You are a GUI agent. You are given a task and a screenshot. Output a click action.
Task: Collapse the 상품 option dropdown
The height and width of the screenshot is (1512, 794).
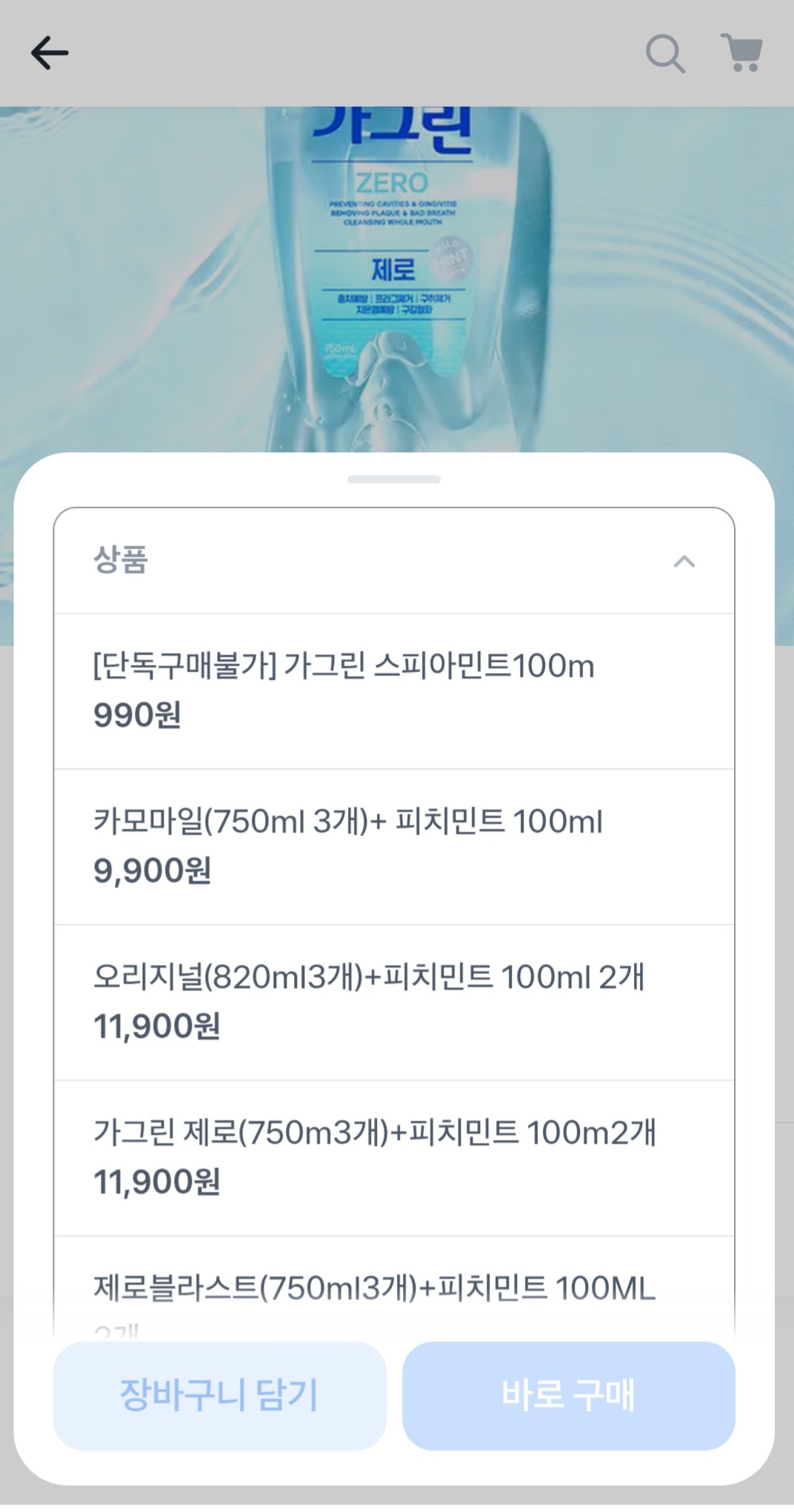(684, 562)
